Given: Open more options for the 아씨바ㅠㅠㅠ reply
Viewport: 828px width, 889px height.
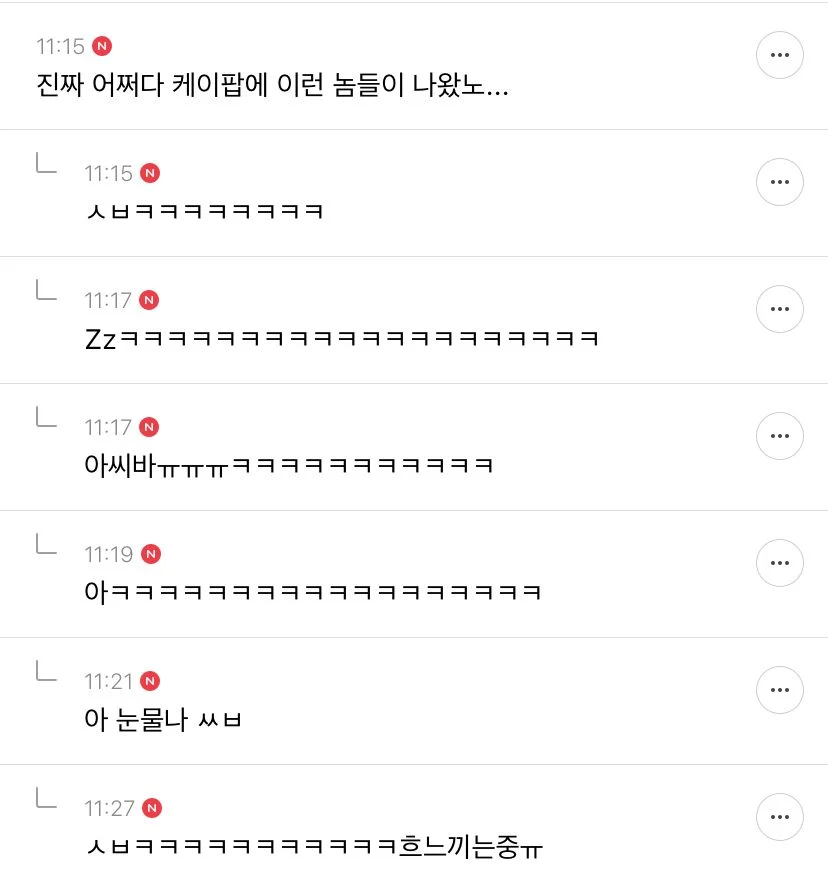Looking at the screenshot, I should (779, 436).
